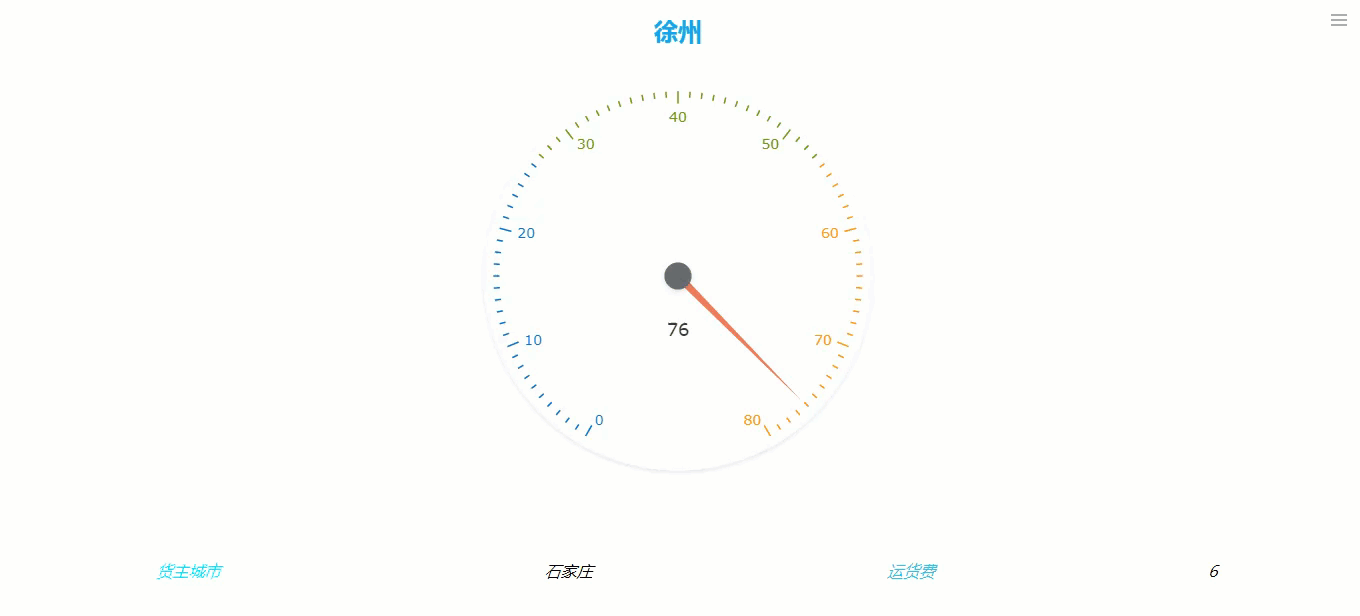Open the chart export menu icon
1360x616 pixels.
point(1338,20)
